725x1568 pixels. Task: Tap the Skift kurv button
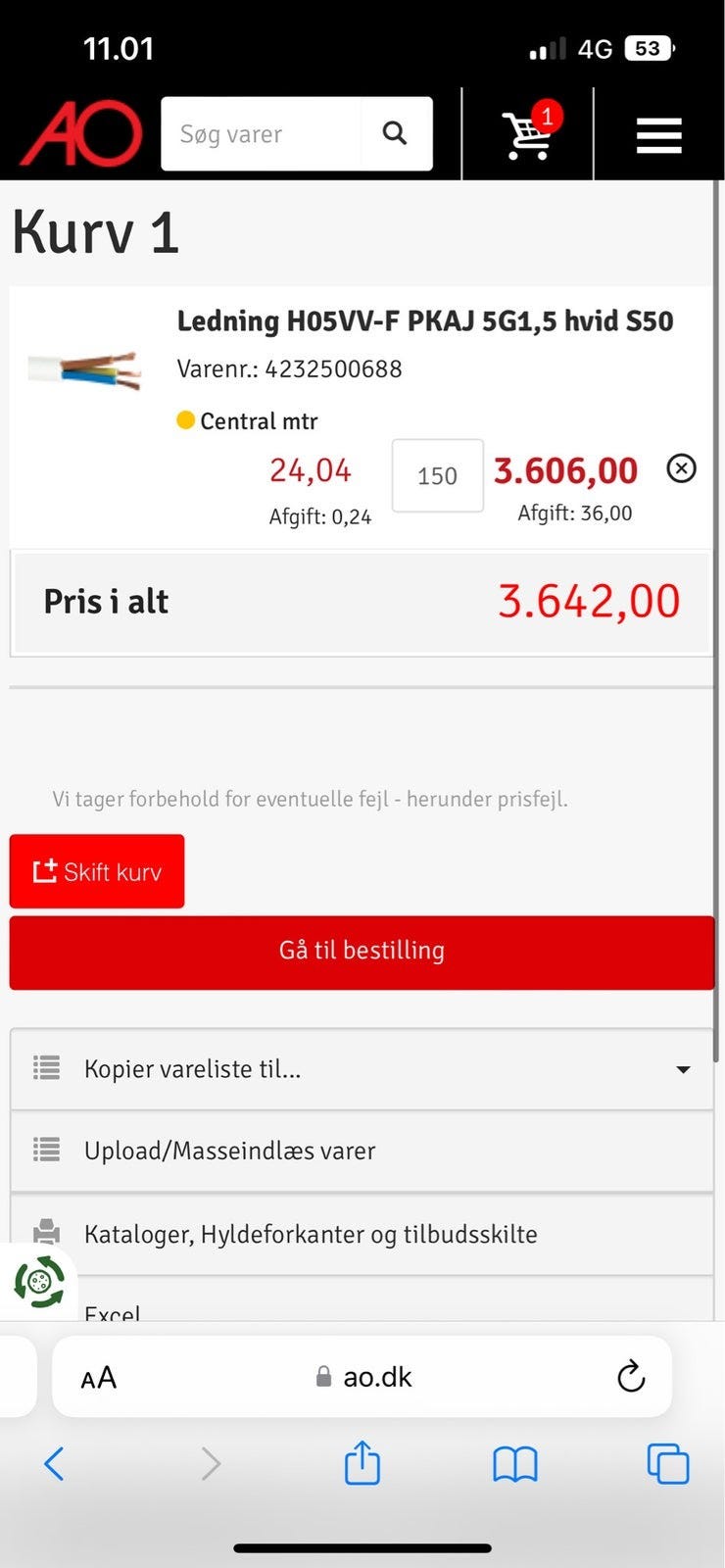(x=97, y=871)
